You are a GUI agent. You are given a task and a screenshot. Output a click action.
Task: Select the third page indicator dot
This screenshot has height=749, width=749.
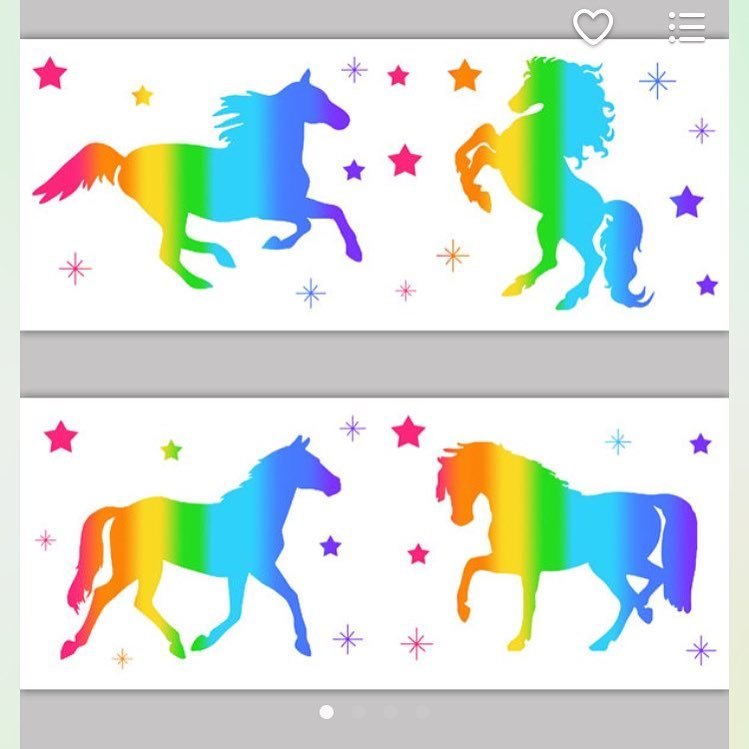(x=390, y=712)
